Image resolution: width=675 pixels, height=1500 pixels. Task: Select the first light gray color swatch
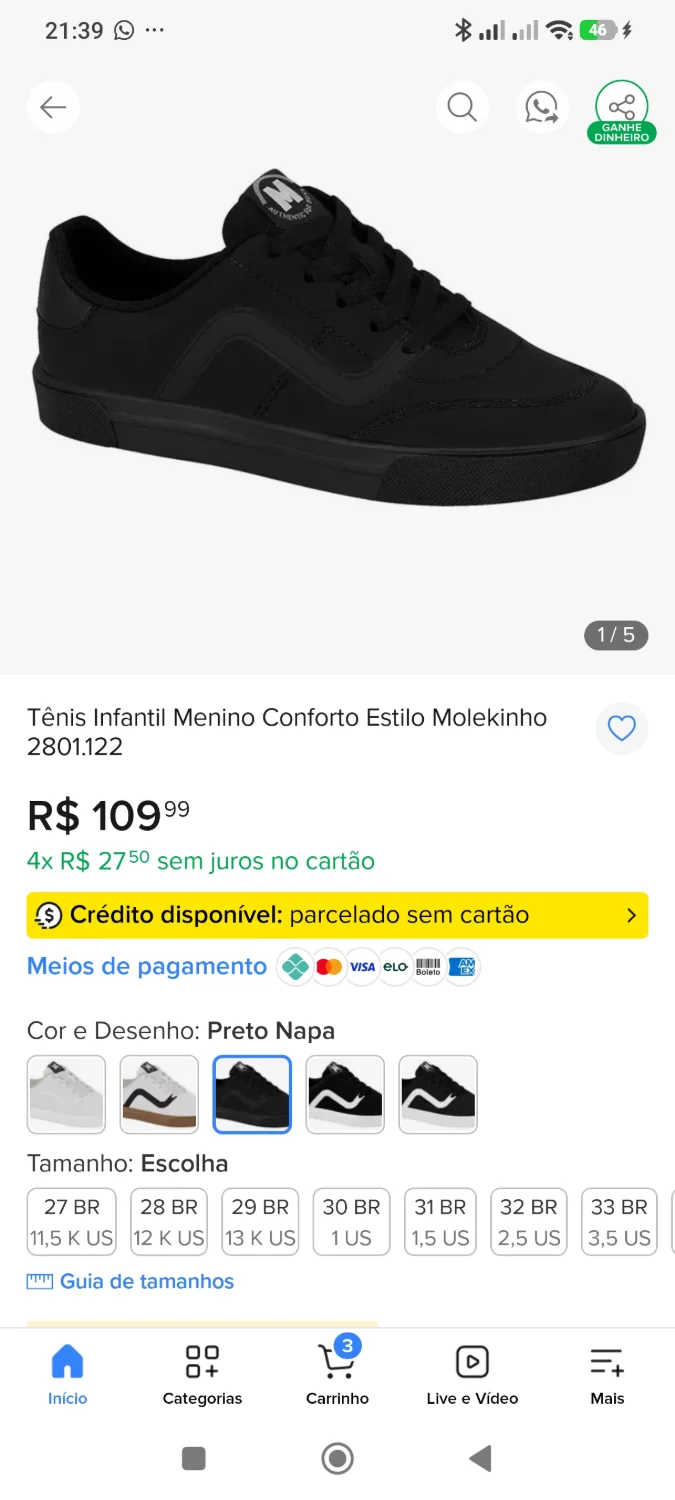(x=66, y=1094)
